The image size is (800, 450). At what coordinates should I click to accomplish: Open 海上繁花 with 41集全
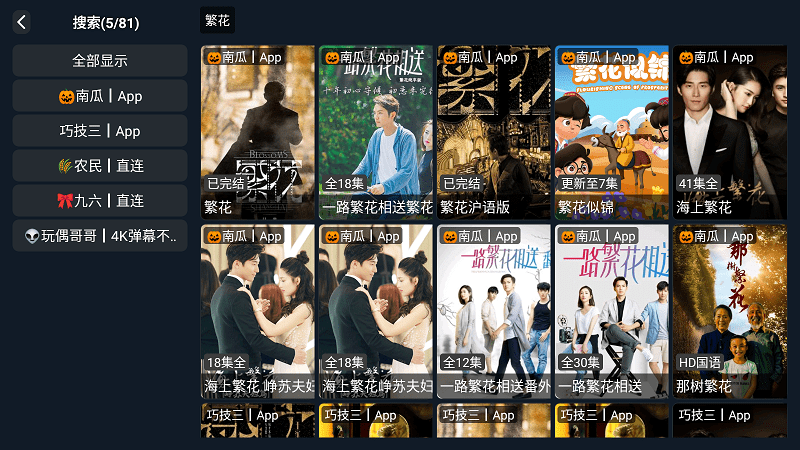729,132
